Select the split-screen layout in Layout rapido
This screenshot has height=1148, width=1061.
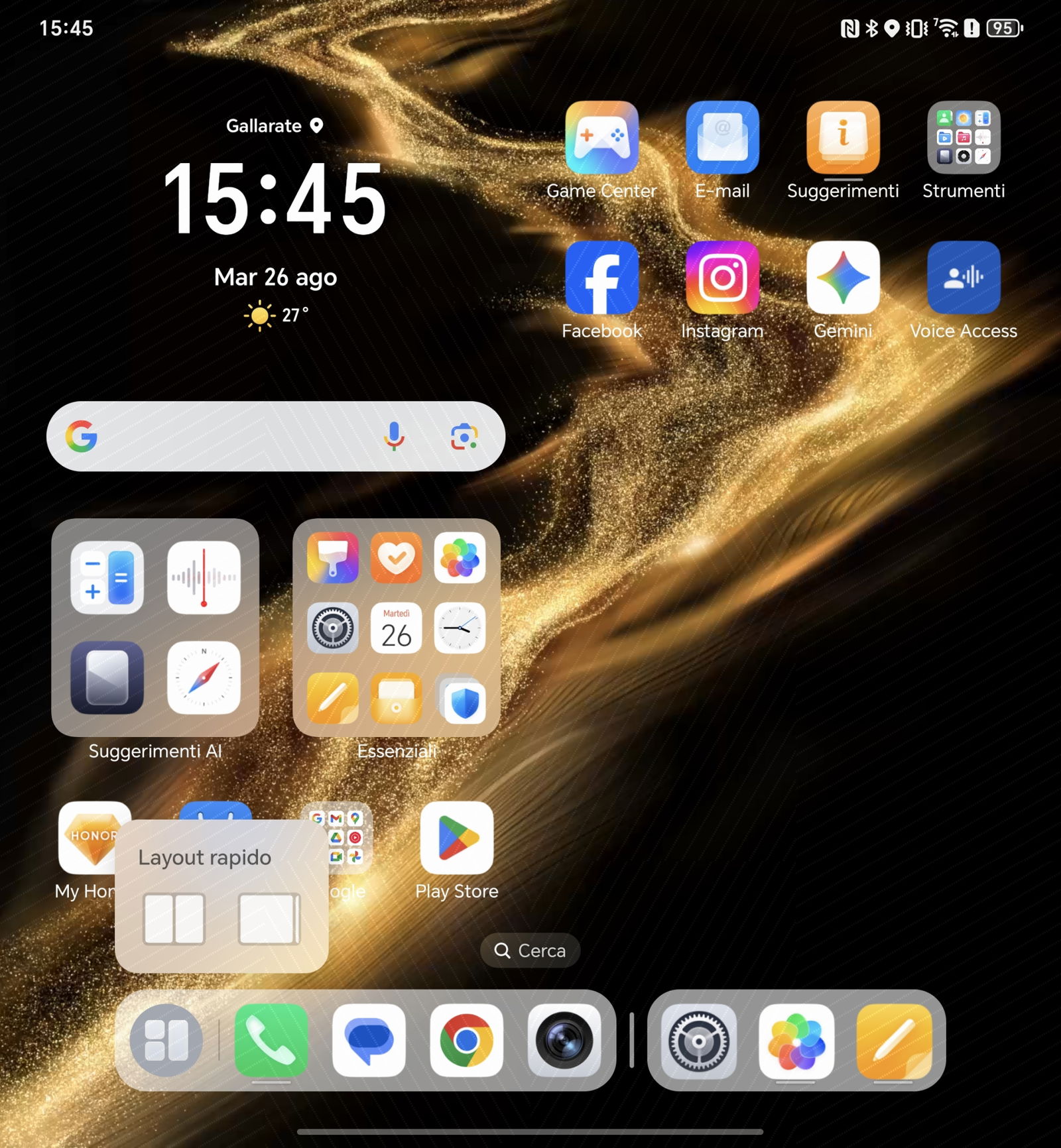tap(174, 919)
